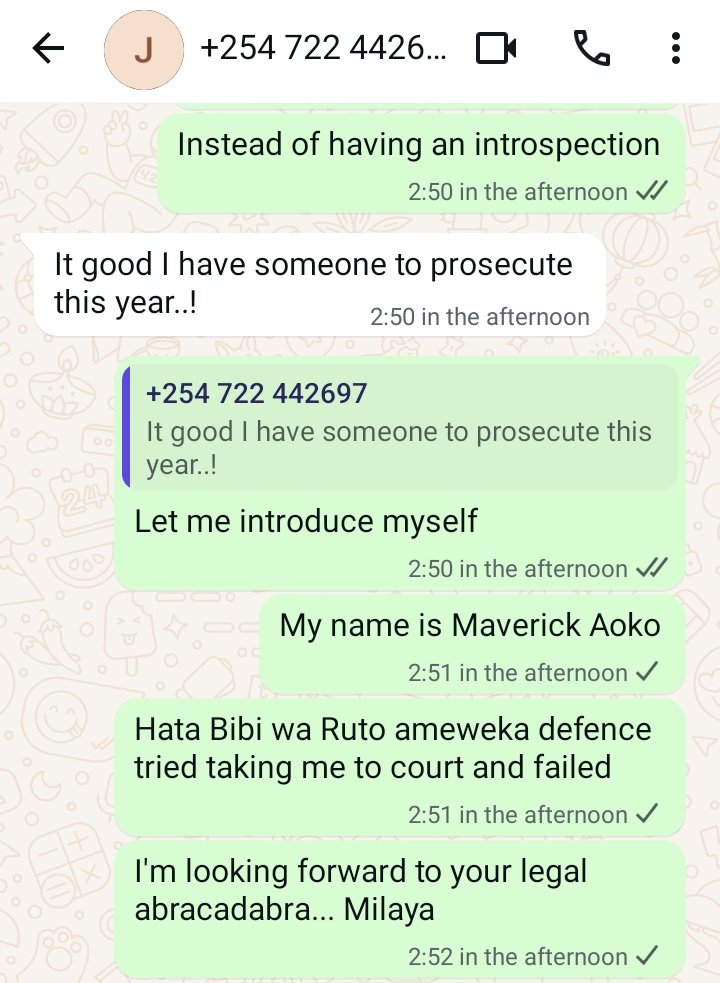Open the three-dot overflow menu
This screenshot has height=983, width=720.
pyautogui.click(x=677, y=48)
